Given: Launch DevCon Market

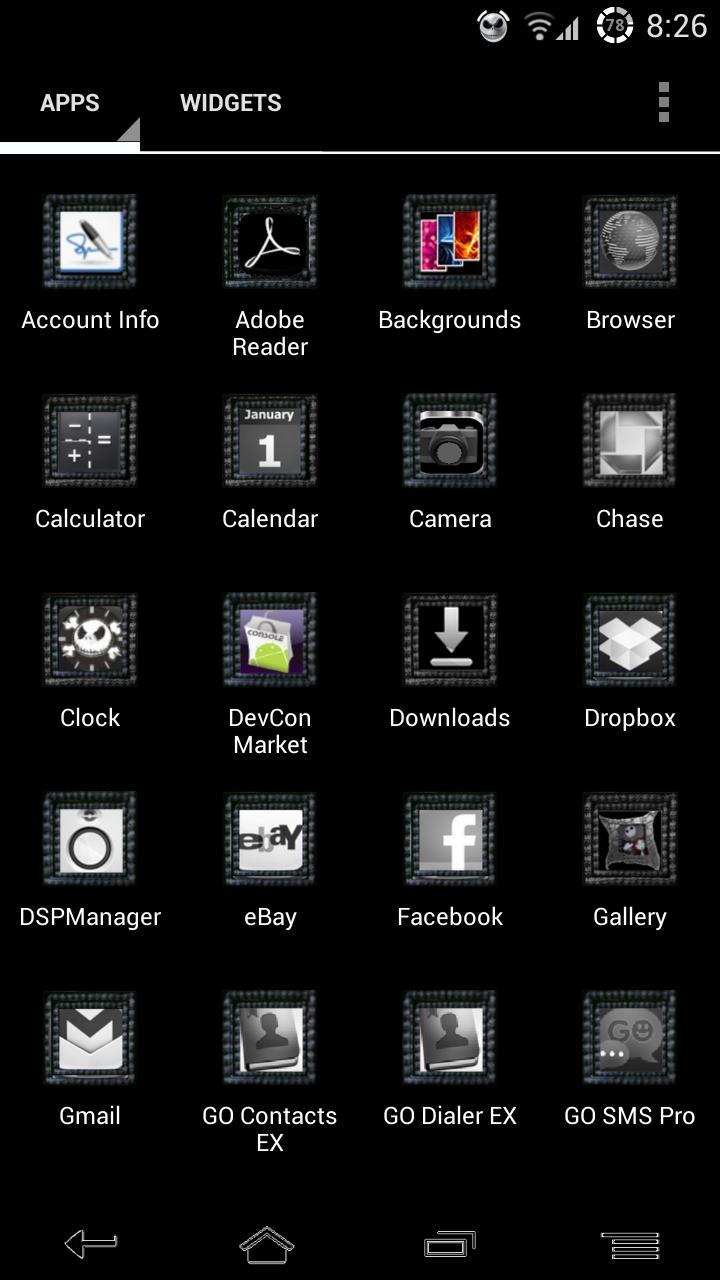Looking at the screenshot, I should pyautogui.click(x=268, y=639).
